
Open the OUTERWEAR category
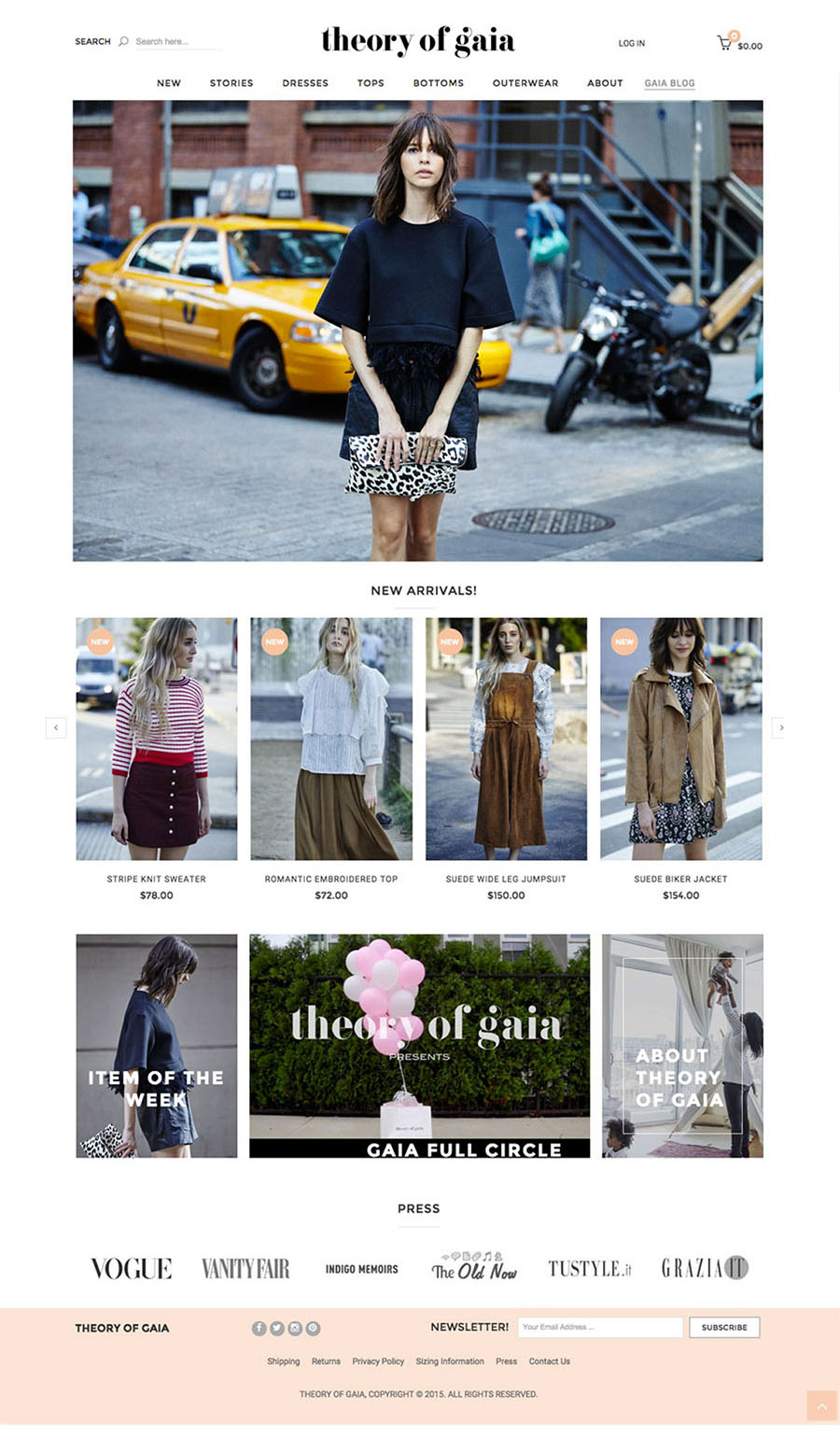point(525,83)
